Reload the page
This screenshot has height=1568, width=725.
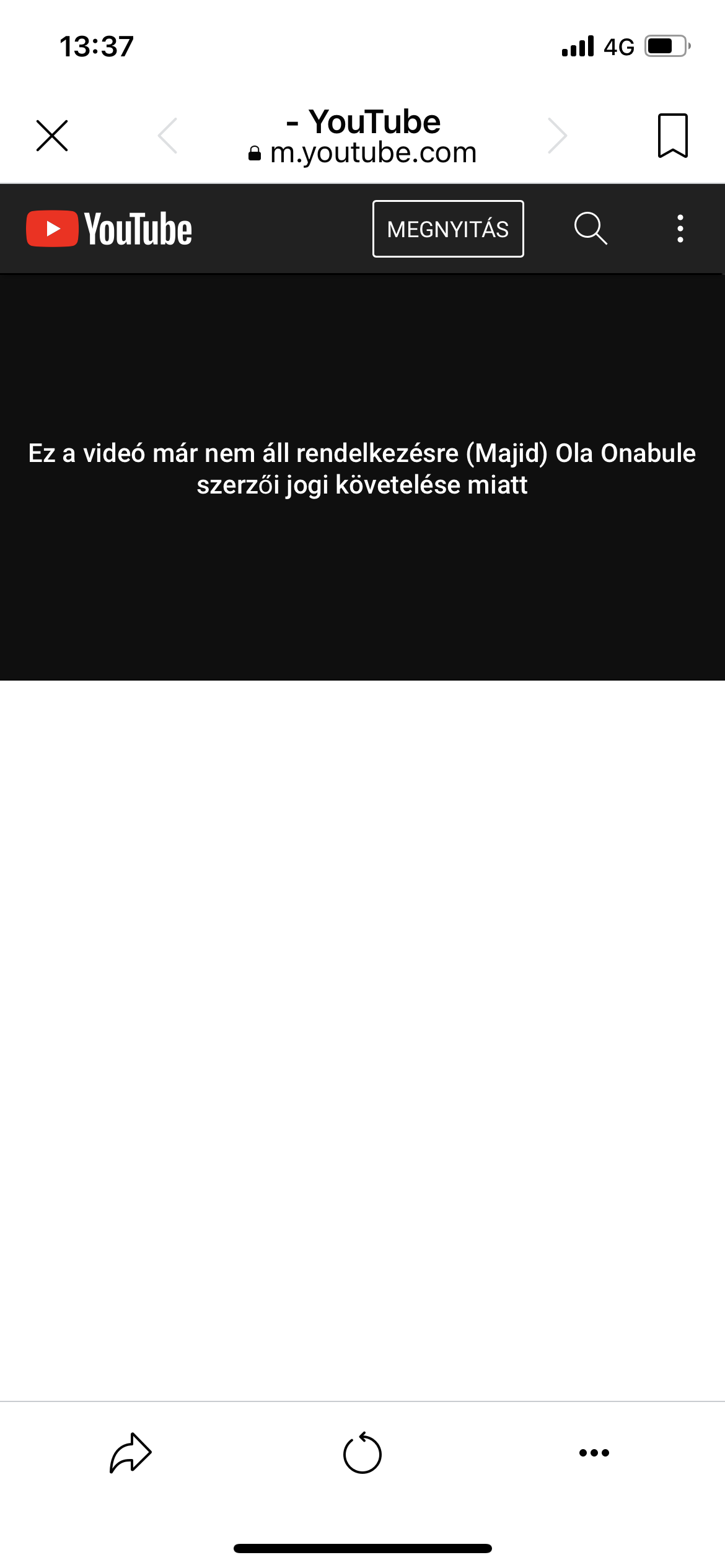[x=362, y=1452]
